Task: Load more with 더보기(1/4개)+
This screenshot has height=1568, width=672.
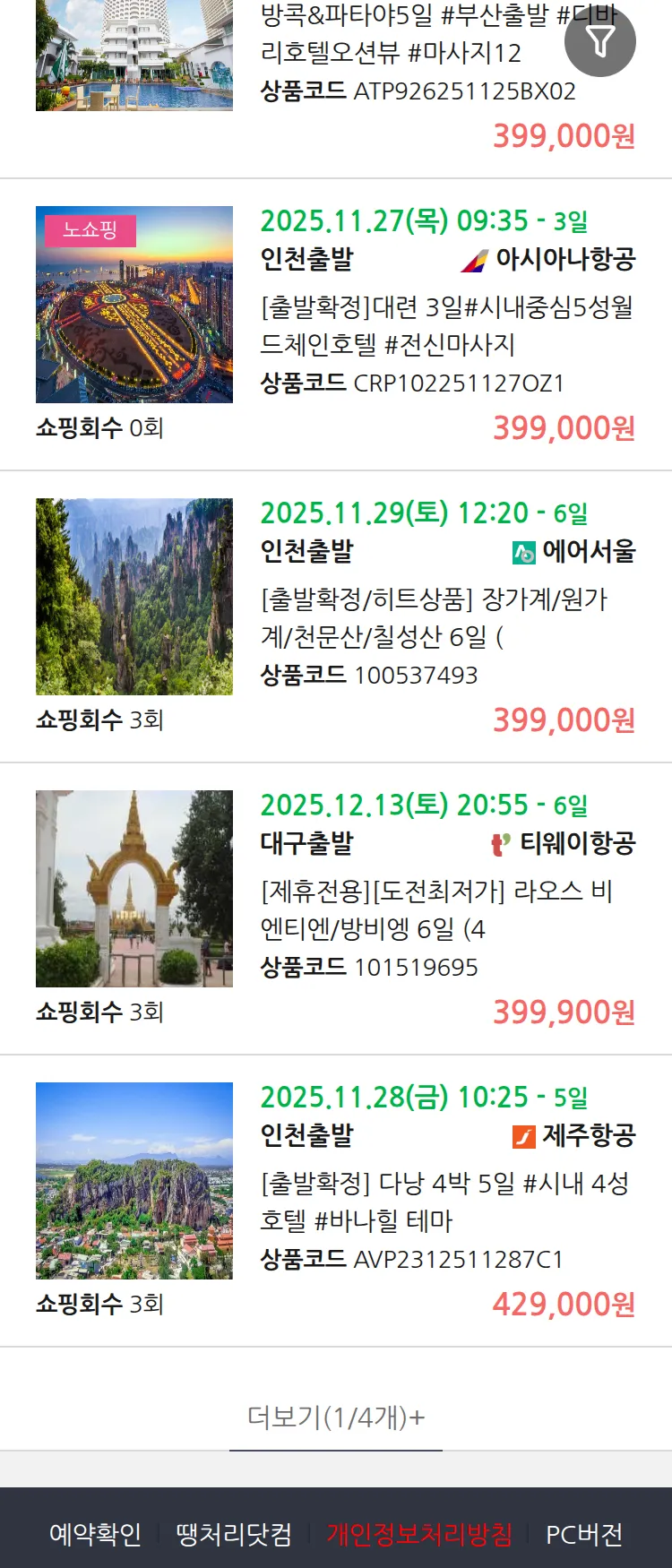Action: [336, 1417]
